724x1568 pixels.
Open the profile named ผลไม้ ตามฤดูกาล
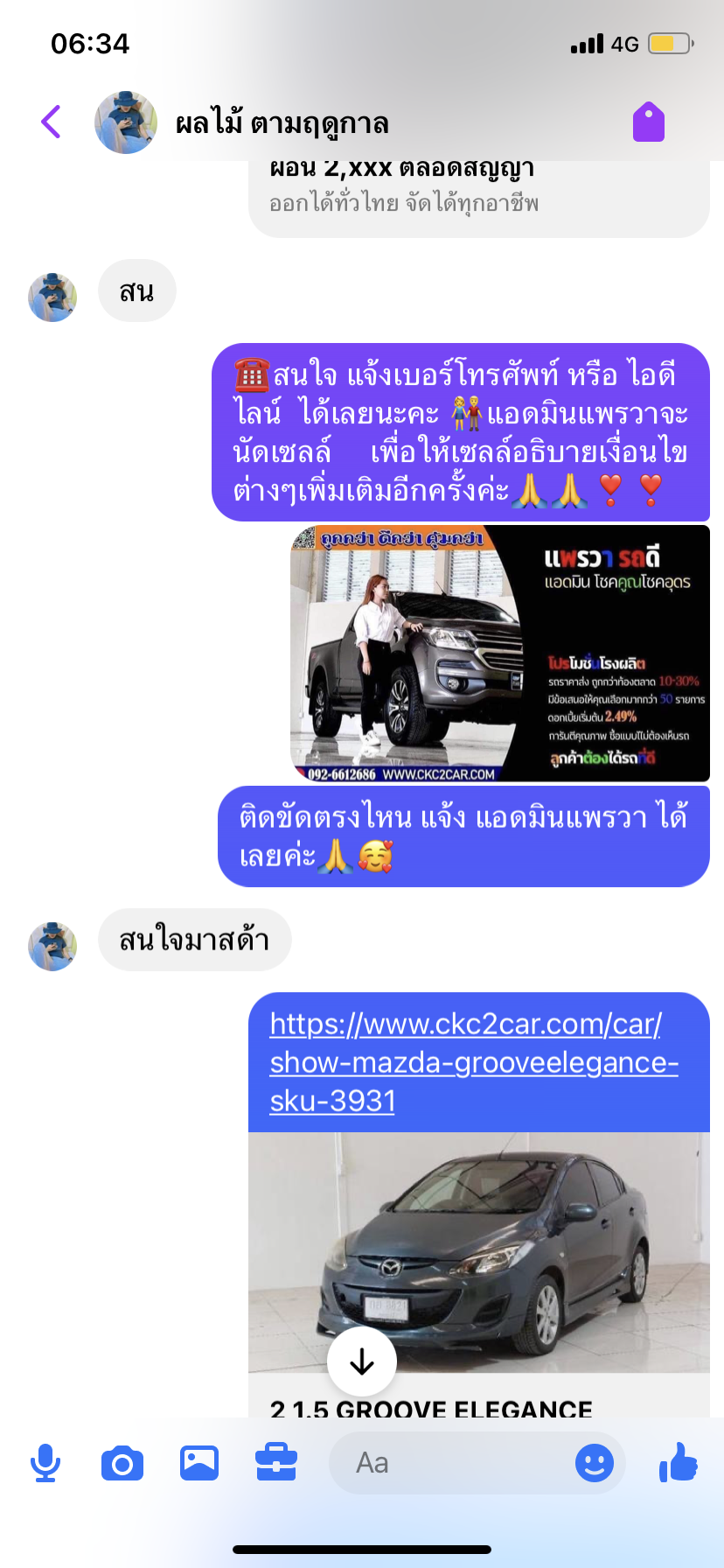click(x=282, y=123)
